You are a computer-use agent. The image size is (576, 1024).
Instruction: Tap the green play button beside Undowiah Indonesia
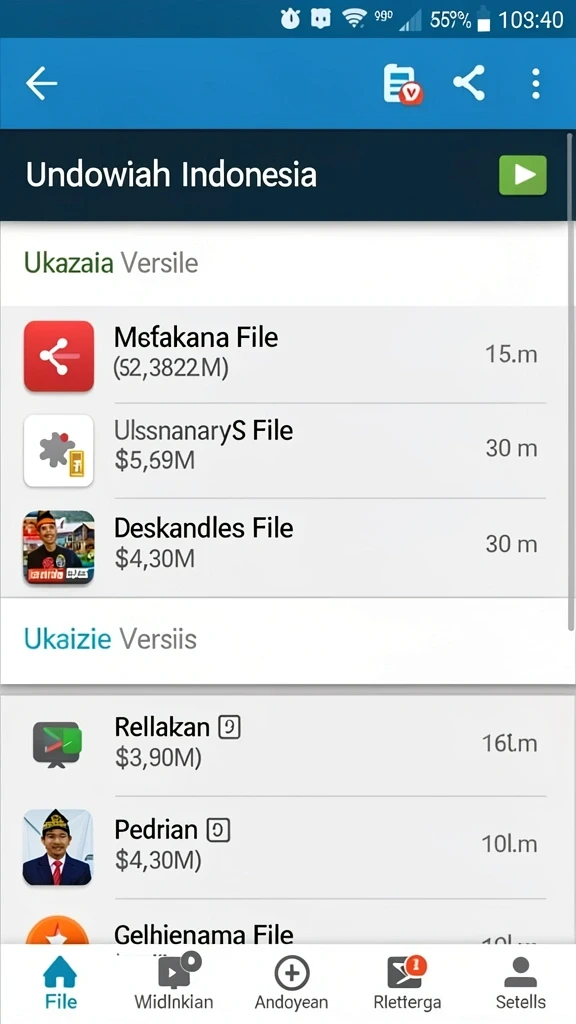pos(522,175)
